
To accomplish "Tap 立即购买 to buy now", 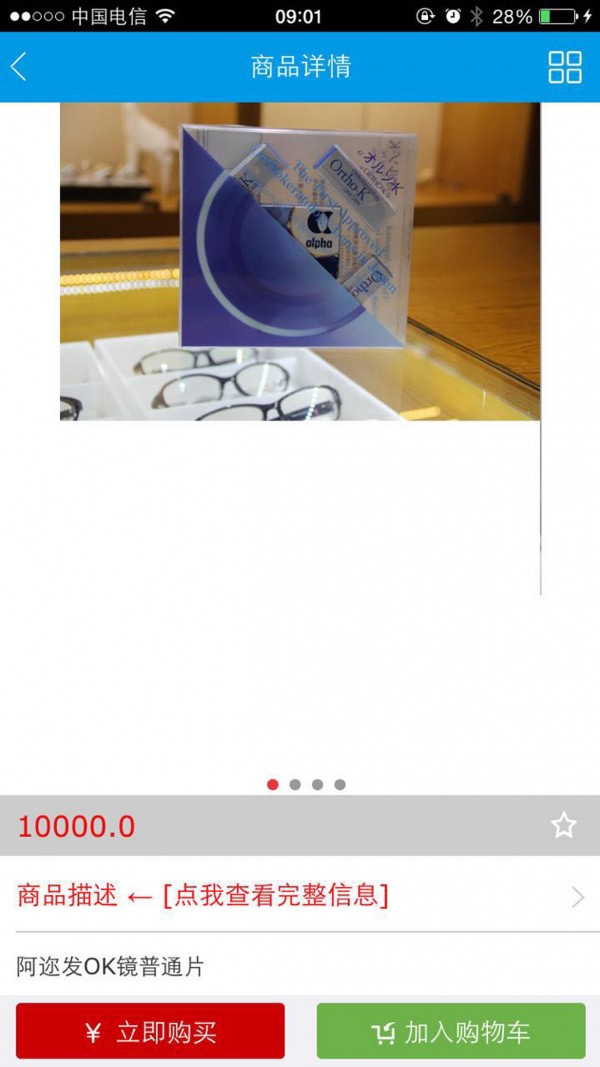I will pos(150,1031).
